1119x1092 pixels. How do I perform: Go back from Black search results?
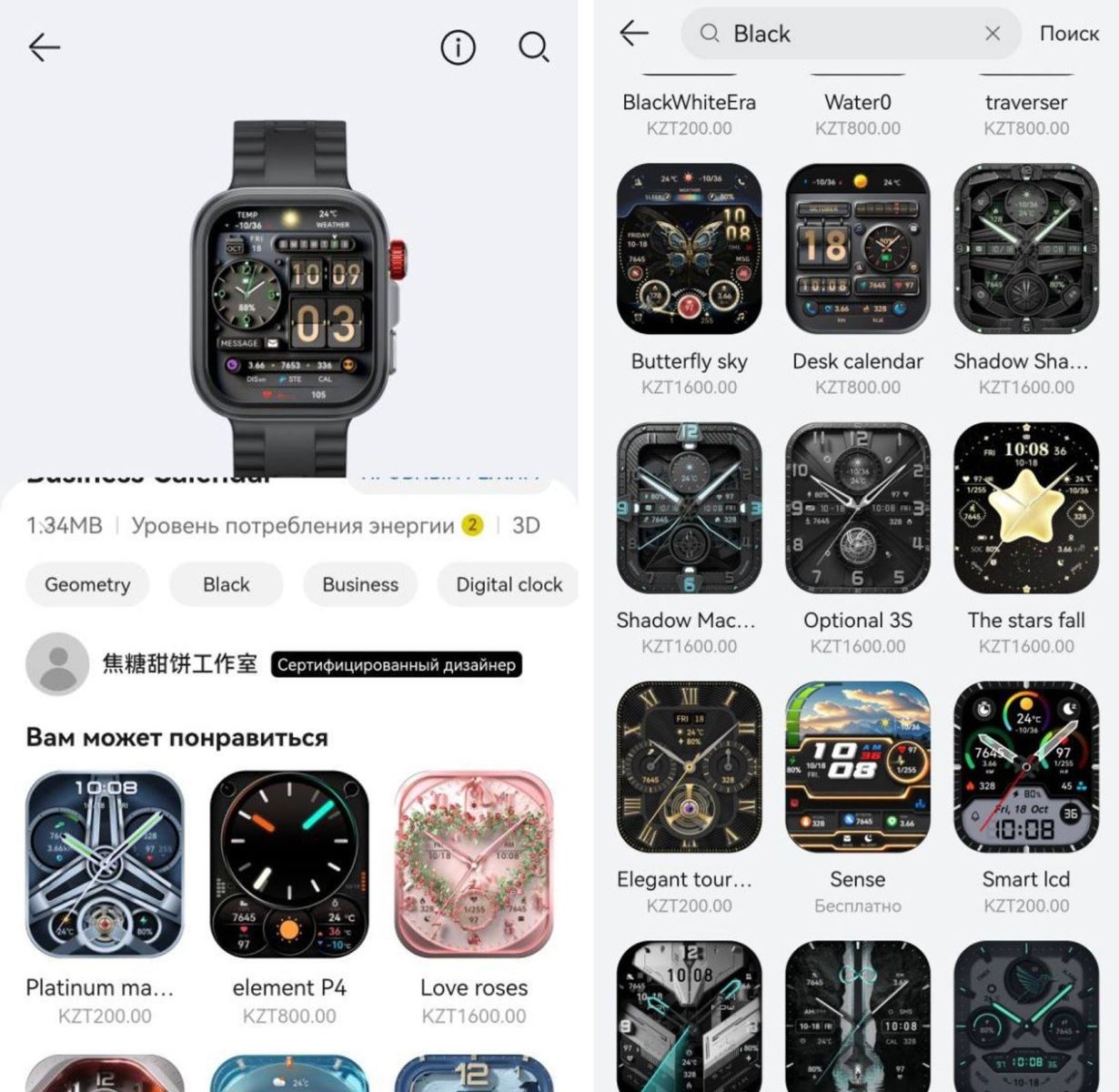[x=634, y=34]
